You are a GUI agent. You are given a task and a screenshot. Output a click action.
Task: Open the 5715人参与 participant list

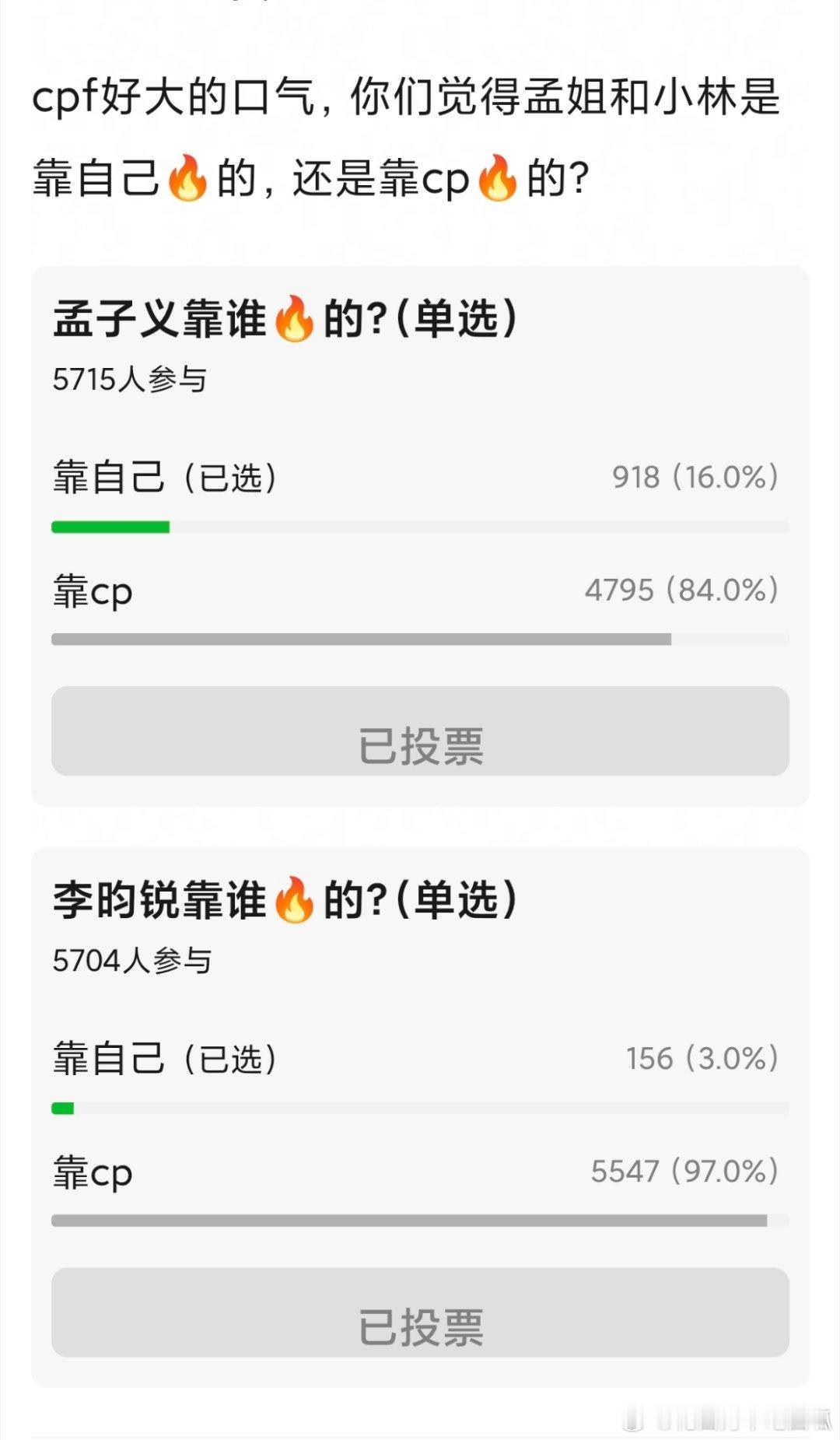click(126, 379)
